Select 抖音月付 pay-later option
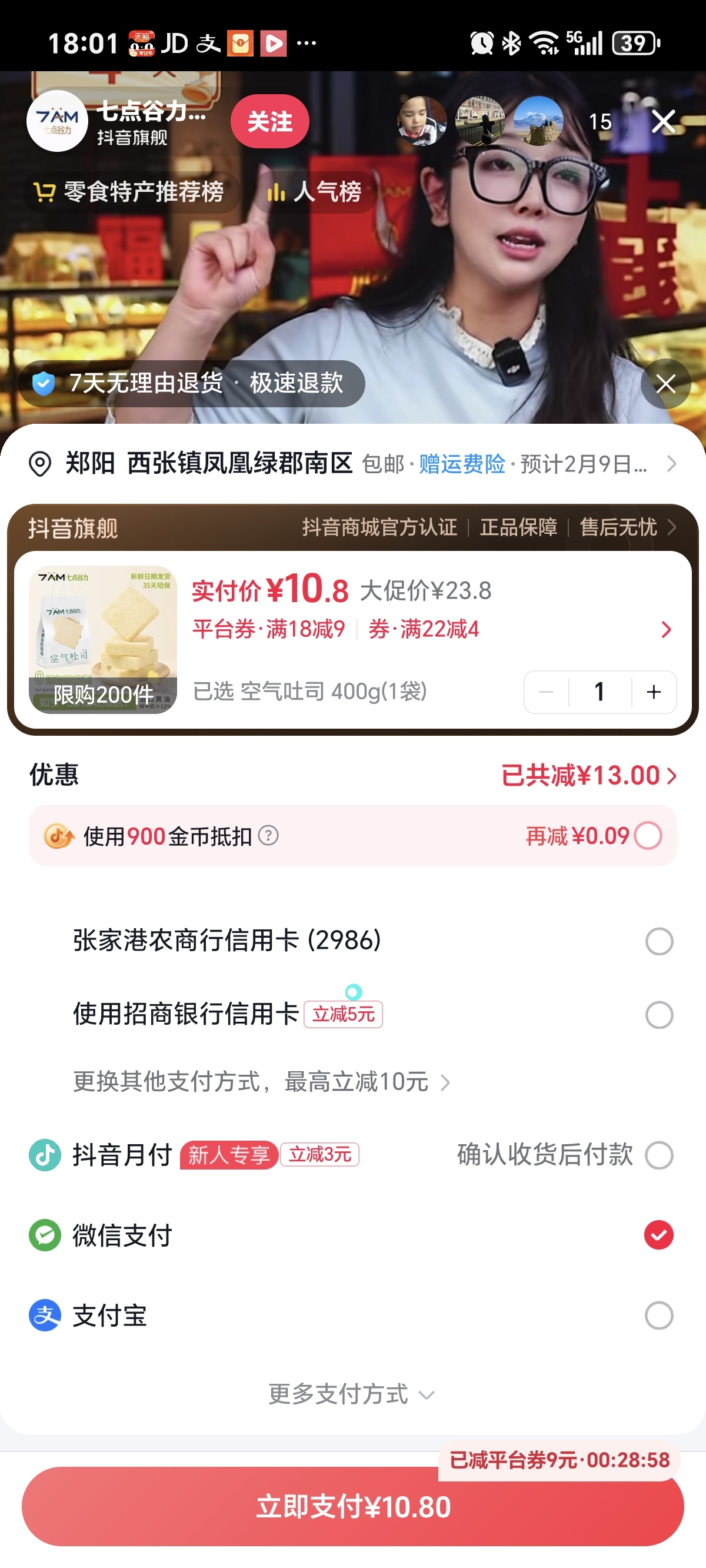Screen dimensions: 706x1568 [658, 1155]
